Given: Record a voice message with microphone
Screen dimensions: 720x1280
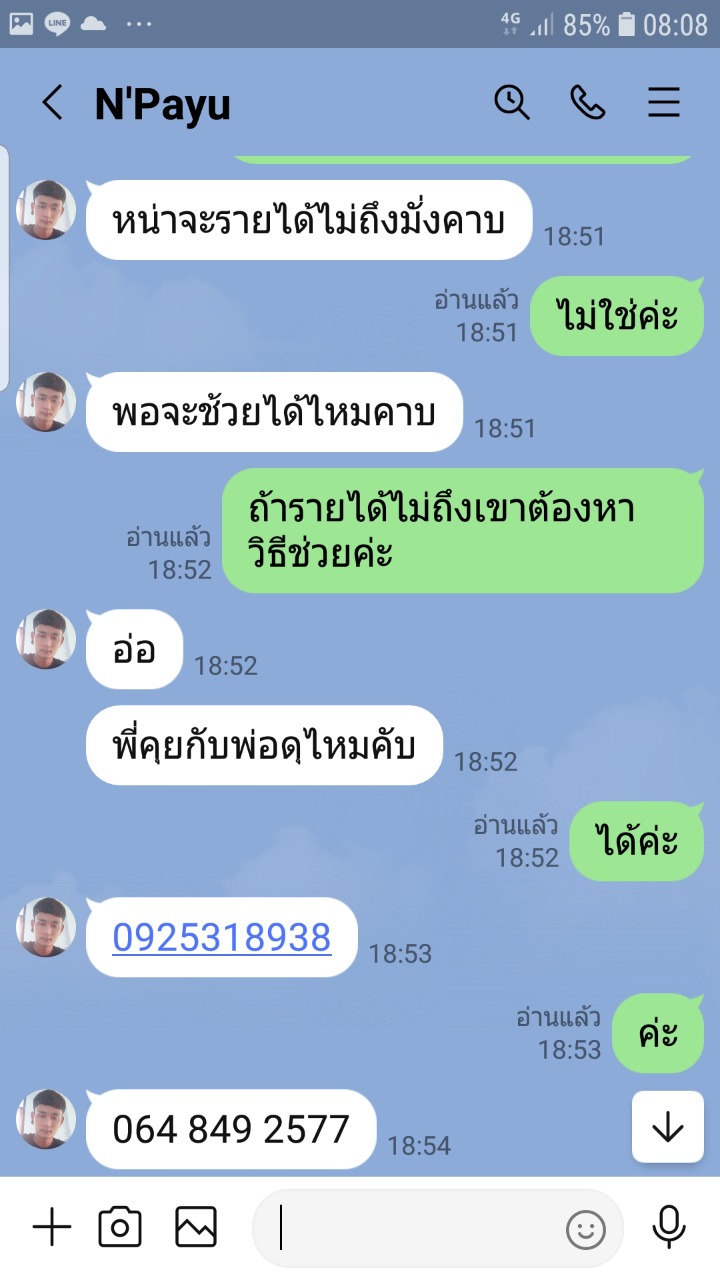Looking at the screenshot, I should pos(668,1227).
